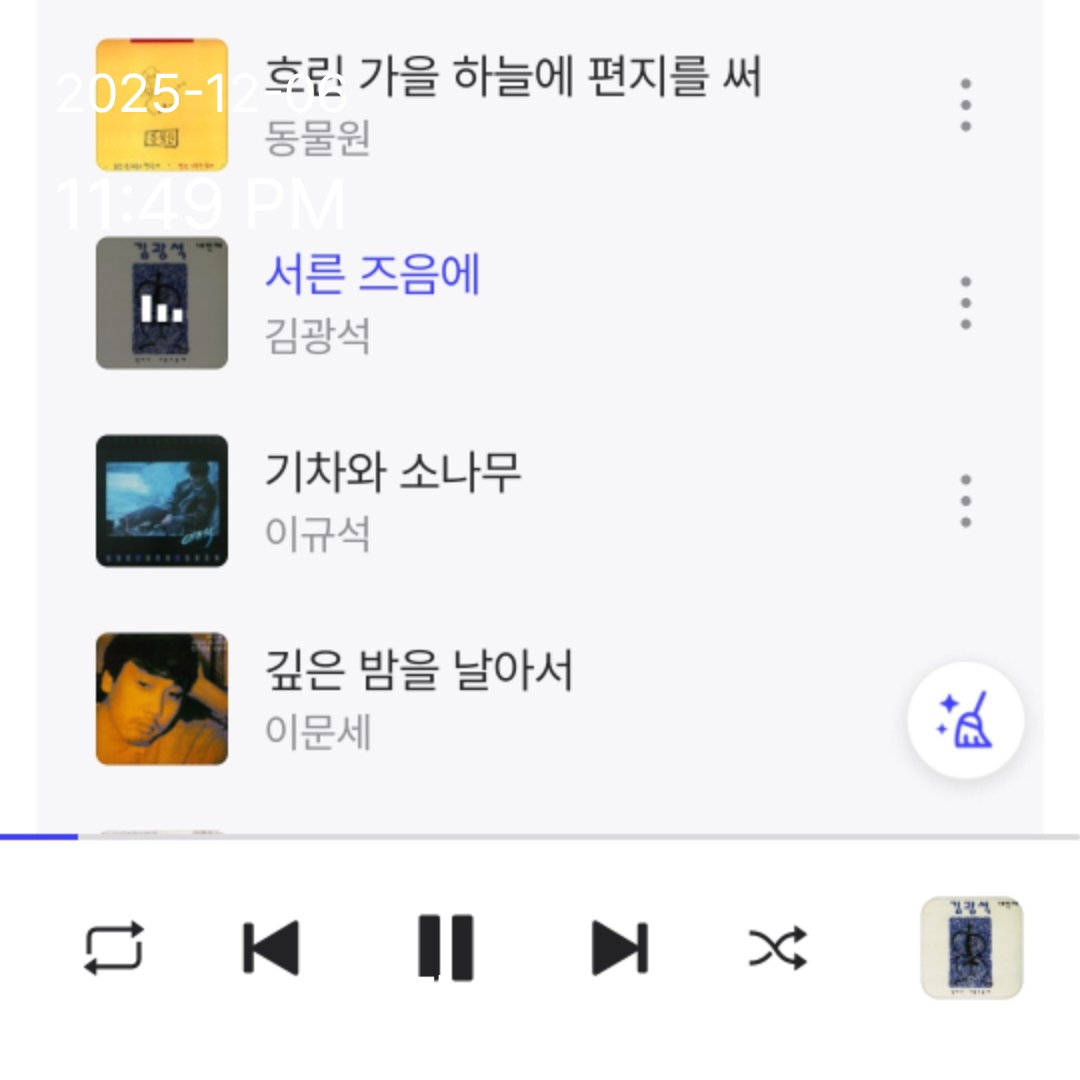The image size is (1080, 1080).
Task: Skip to the previous track
Action: pyautogui.click(x=272, y=948)
